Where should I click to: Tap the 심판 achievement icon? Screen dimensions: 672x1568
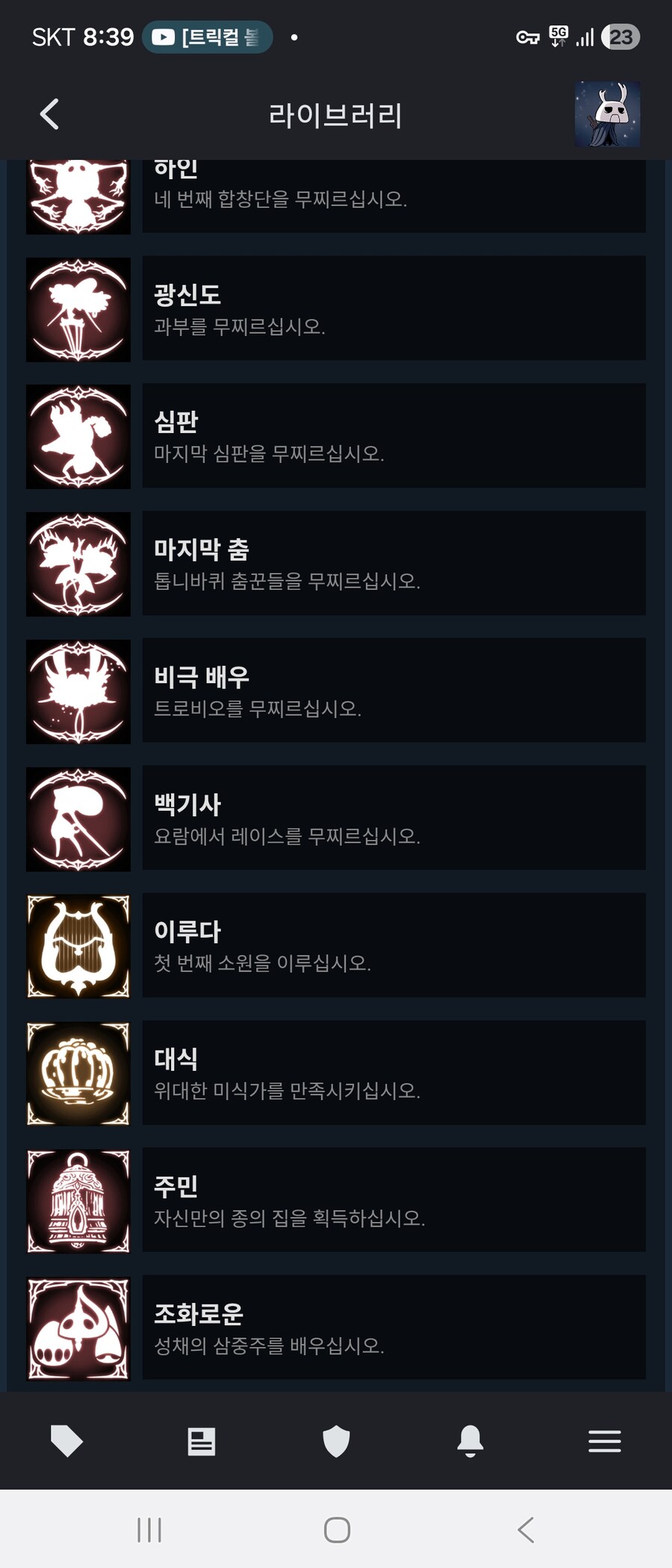pos(78,437)
